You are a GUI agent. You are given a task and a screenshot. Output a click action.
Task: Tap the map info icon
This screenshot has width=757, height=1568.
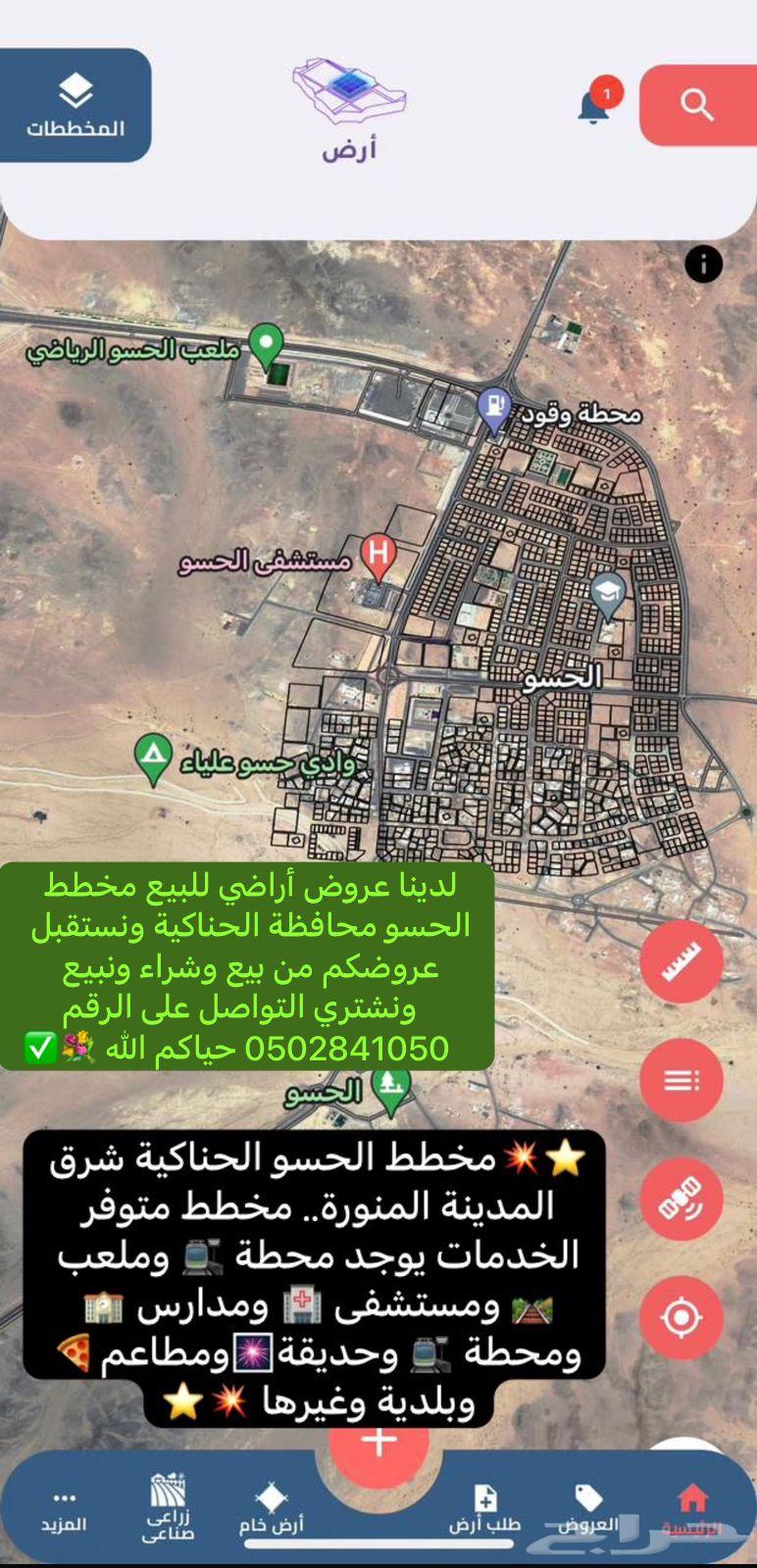(703, 264)
